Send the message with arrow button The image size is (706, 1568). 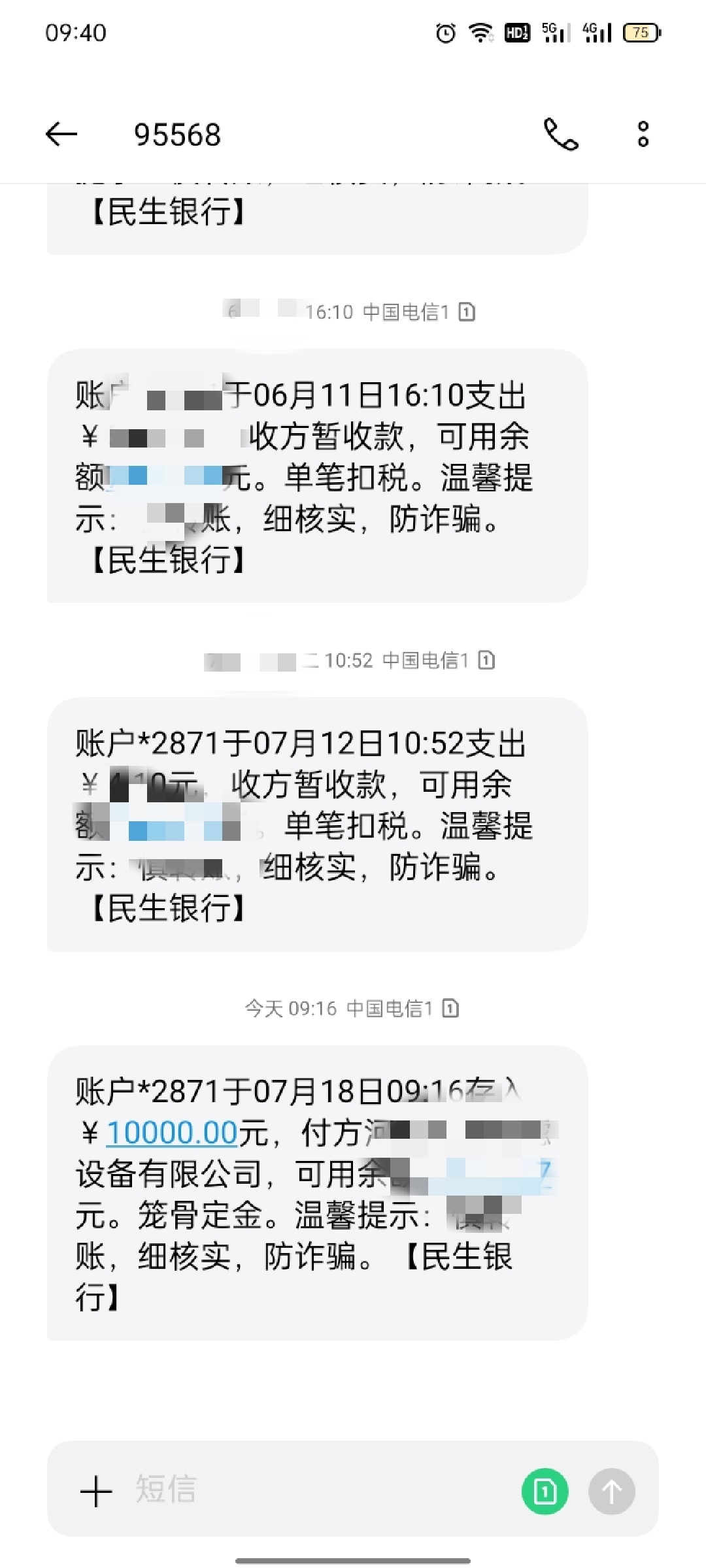click(611, 1492)
